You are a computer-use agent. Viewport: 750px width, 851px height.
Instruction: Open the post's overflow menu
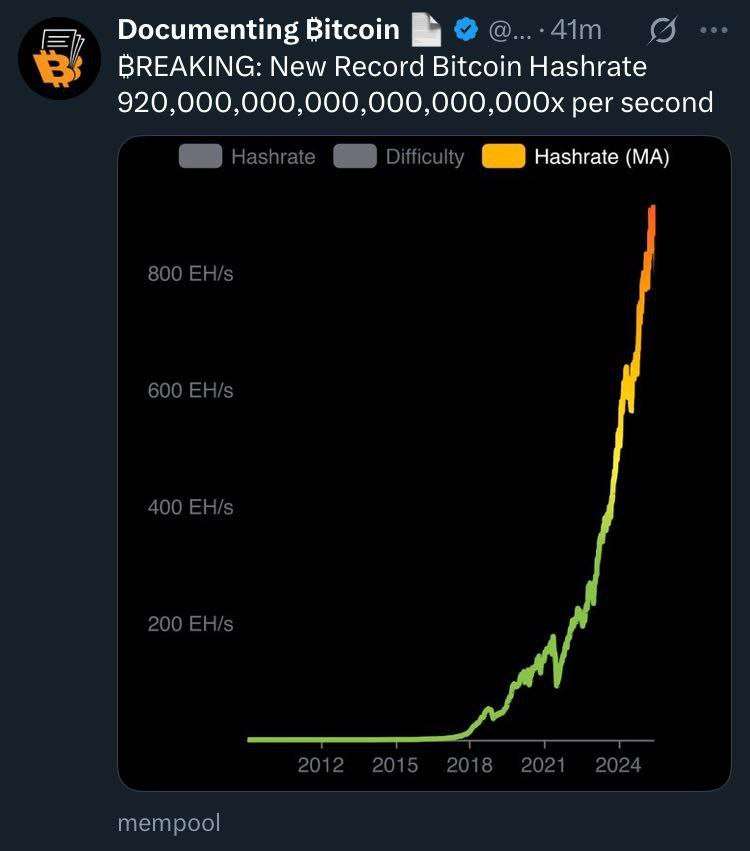714,30
